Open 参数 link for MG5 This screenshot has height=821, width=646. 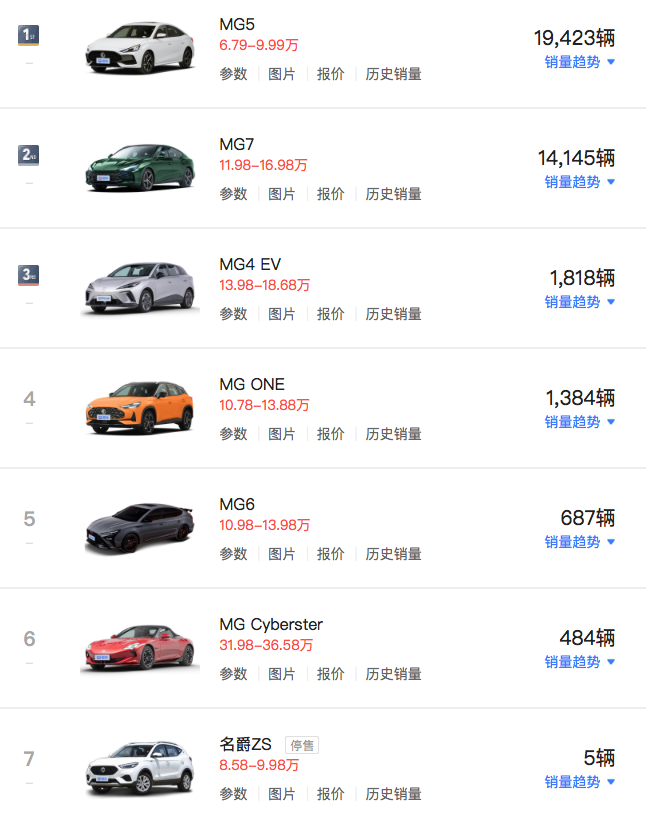click(x=233, y=74)
